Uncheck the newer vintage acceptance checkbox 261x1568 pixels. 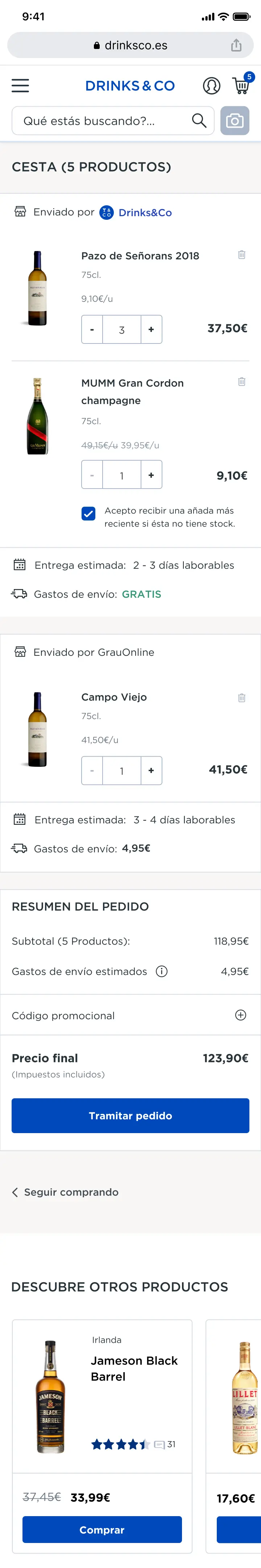coord(89,513)
